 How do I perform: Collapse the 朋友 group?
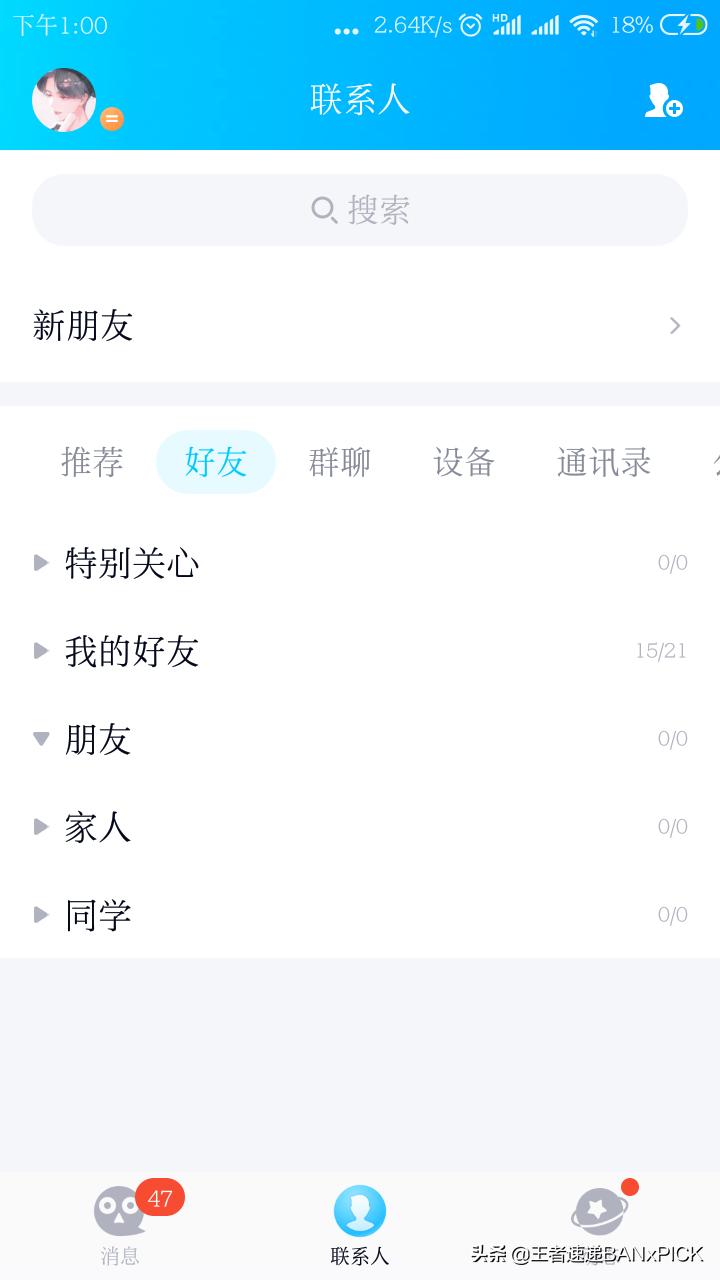point(98,739)
